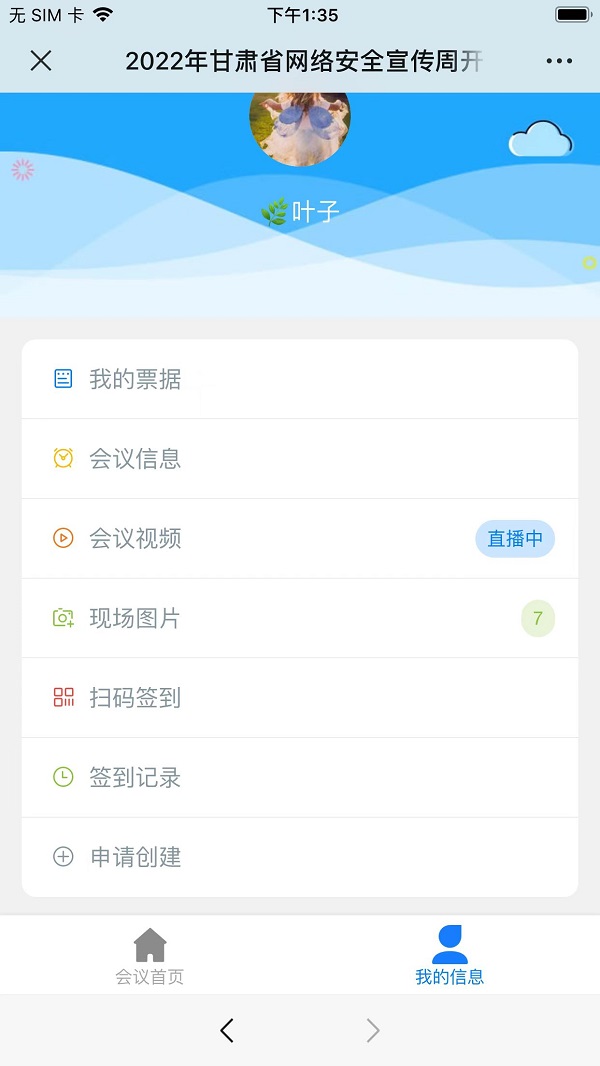Image resolution: width=600 pixels, height=1066 pixels.
Task: Open 我的票据 row
Action: [x=300, y=379]
